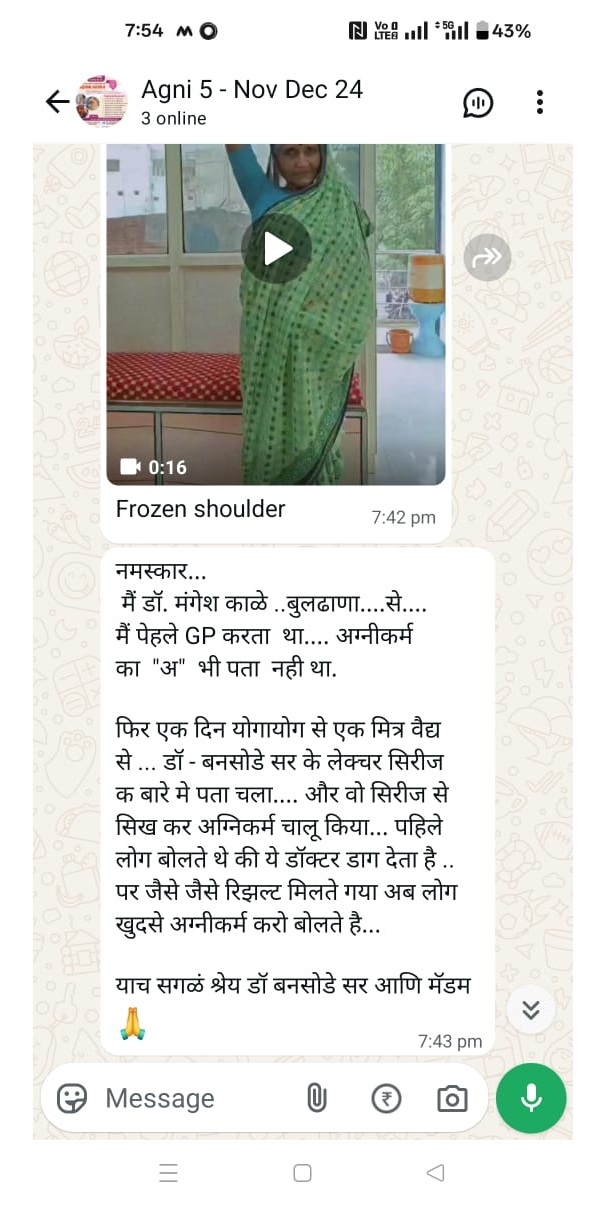Open the camera to take a photo
Viewport: 605px width, 1206px height.
(452, 1099)
